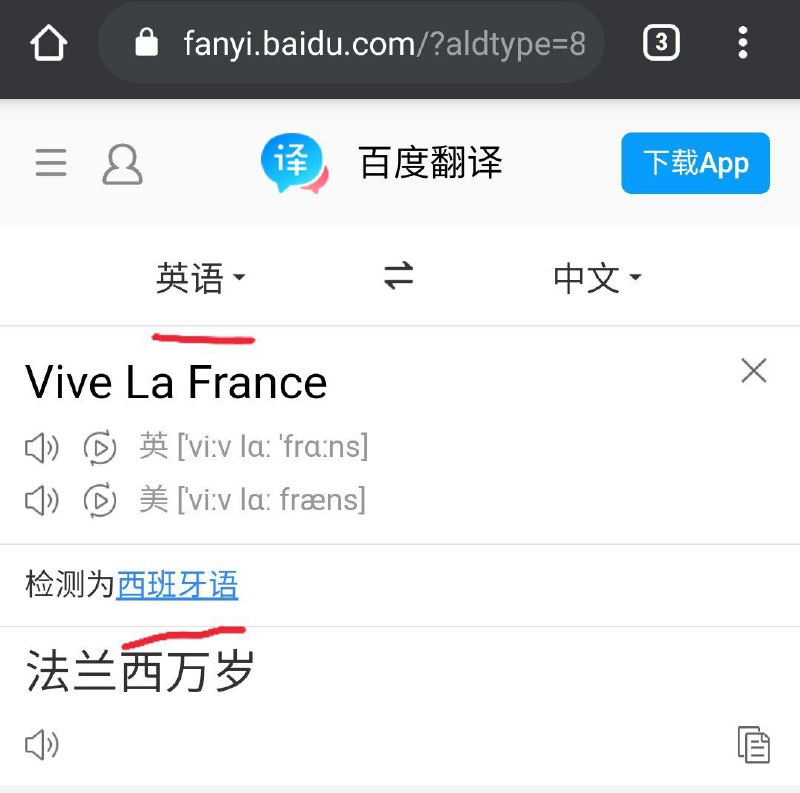
Task: Listen to the translation 法兰西万岁
Action: 41,744
